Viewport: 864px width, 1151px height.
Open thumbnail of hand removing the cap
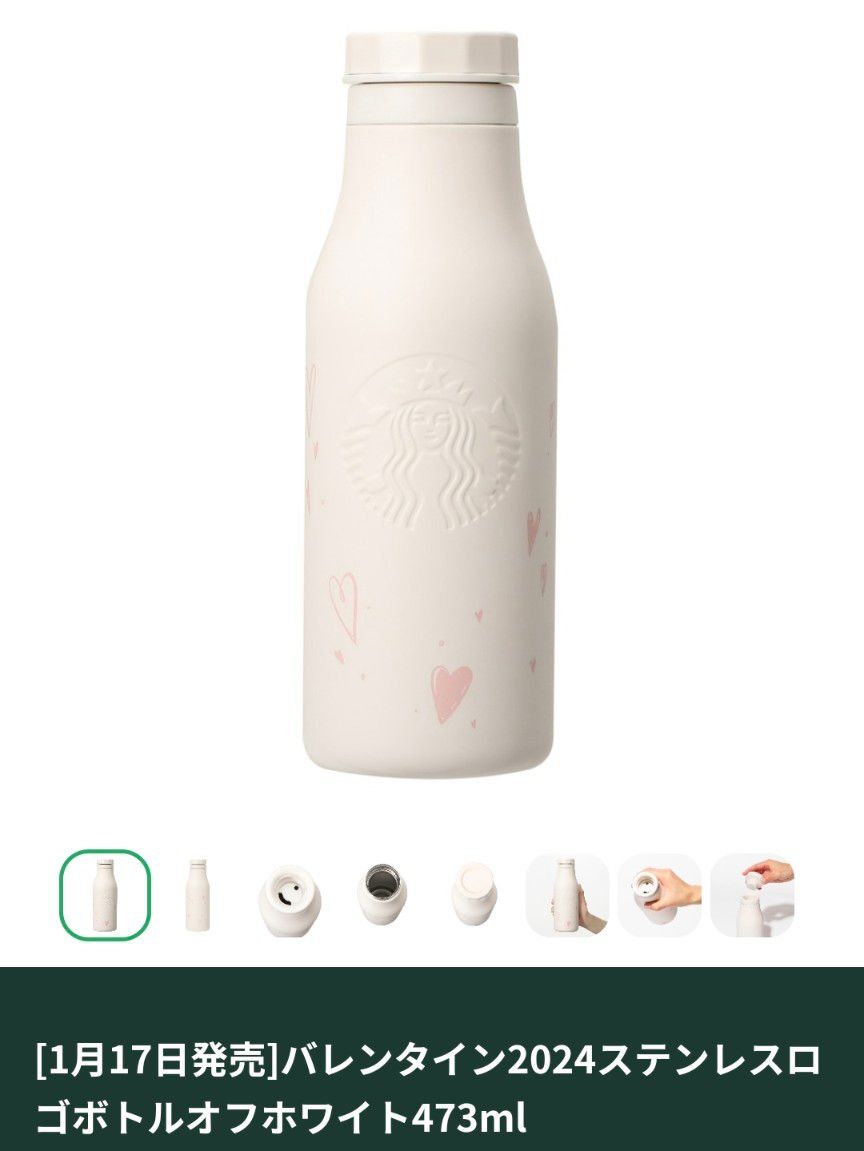753,894
